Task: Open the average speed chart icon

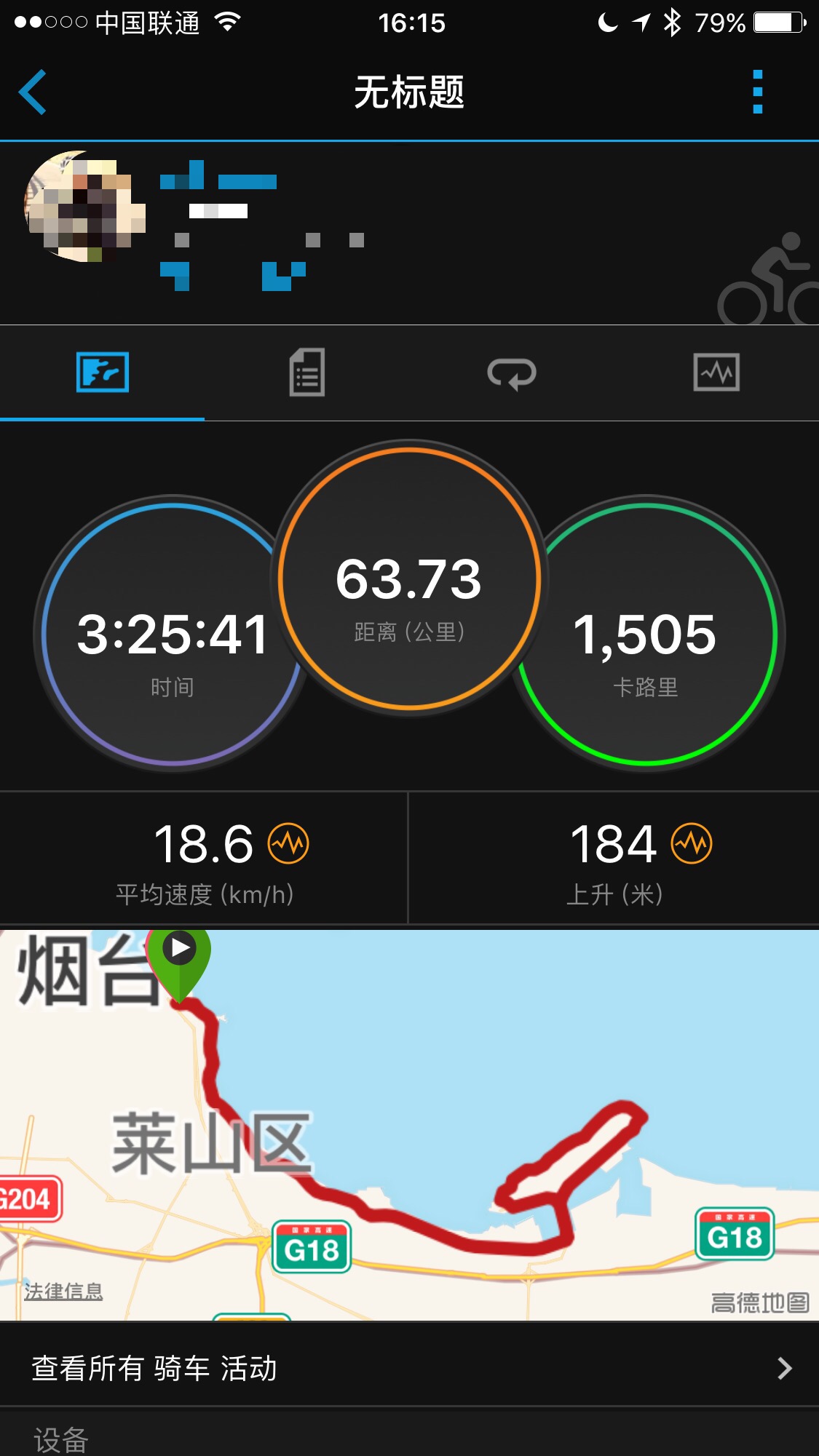Action: 289,844
